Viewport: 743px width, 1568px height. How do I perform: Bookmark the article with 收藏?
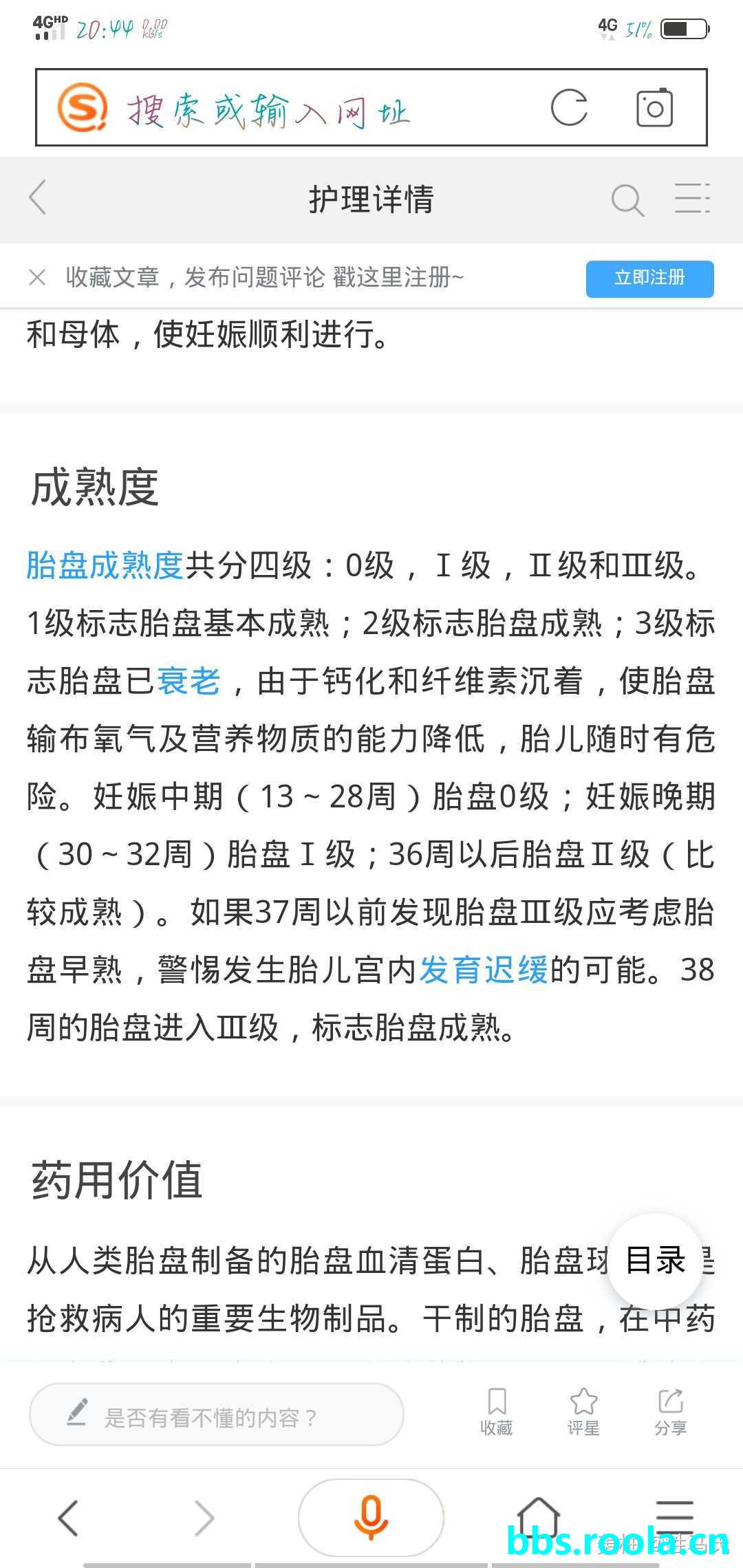point(496,1413)
